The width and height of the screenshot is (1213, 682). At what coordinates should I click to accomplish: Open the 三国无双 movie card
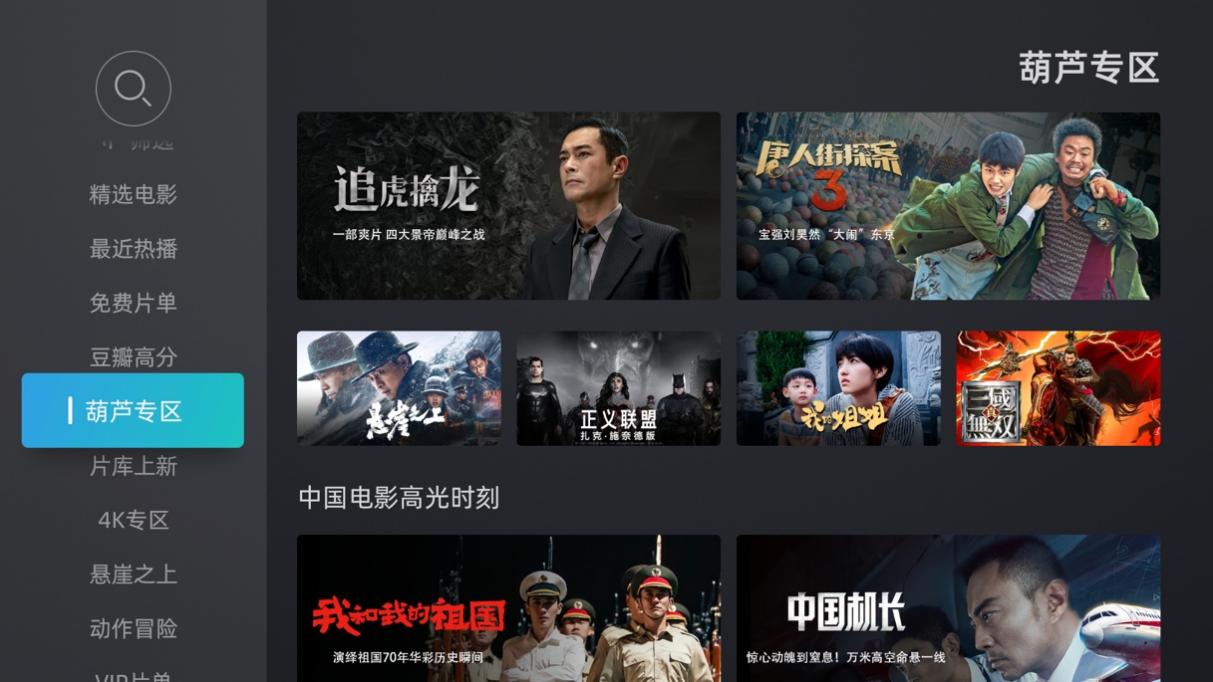click(1058, 388)
